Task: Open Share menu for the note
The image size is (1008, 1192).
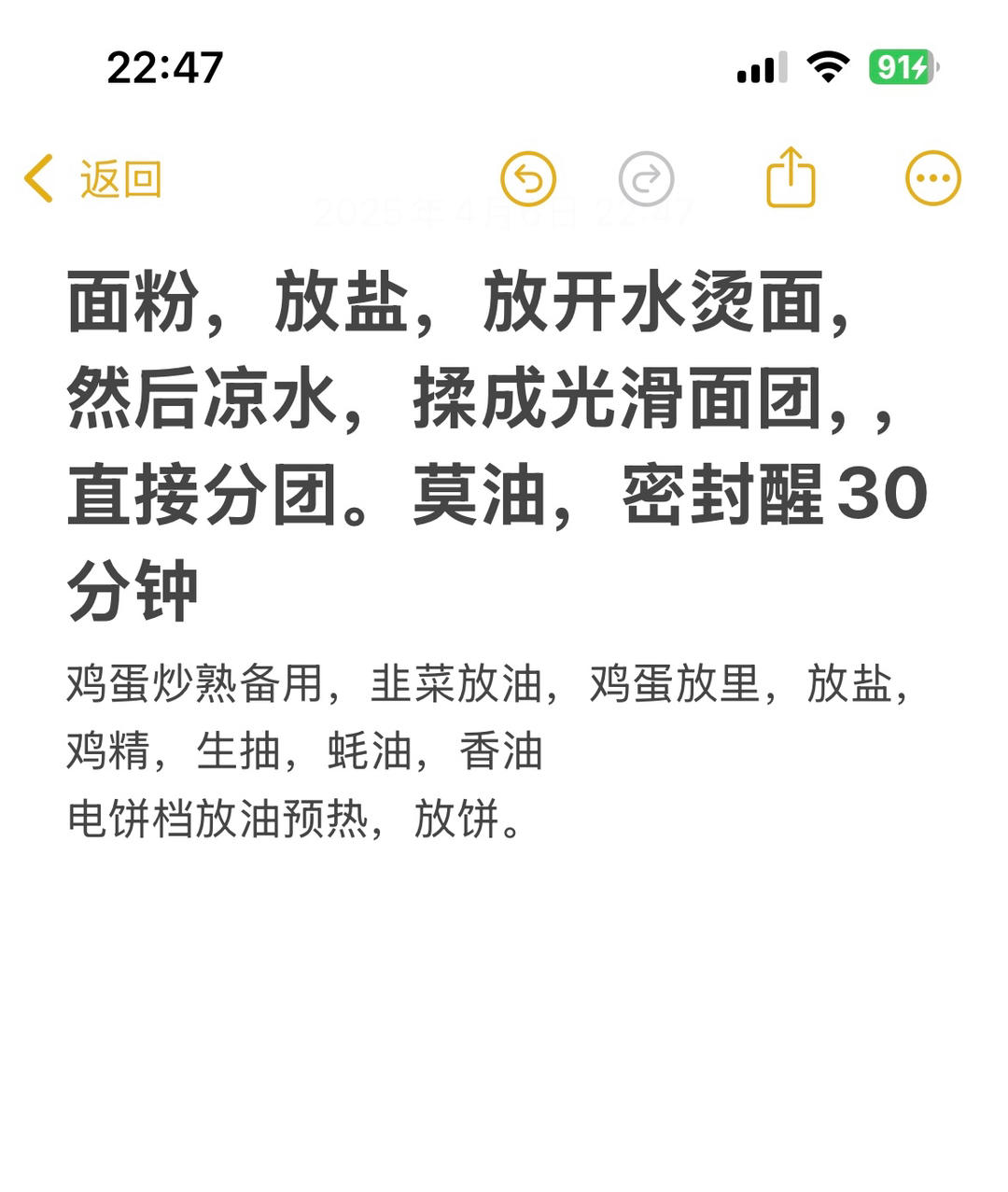Action: click(x=789, y=177)
